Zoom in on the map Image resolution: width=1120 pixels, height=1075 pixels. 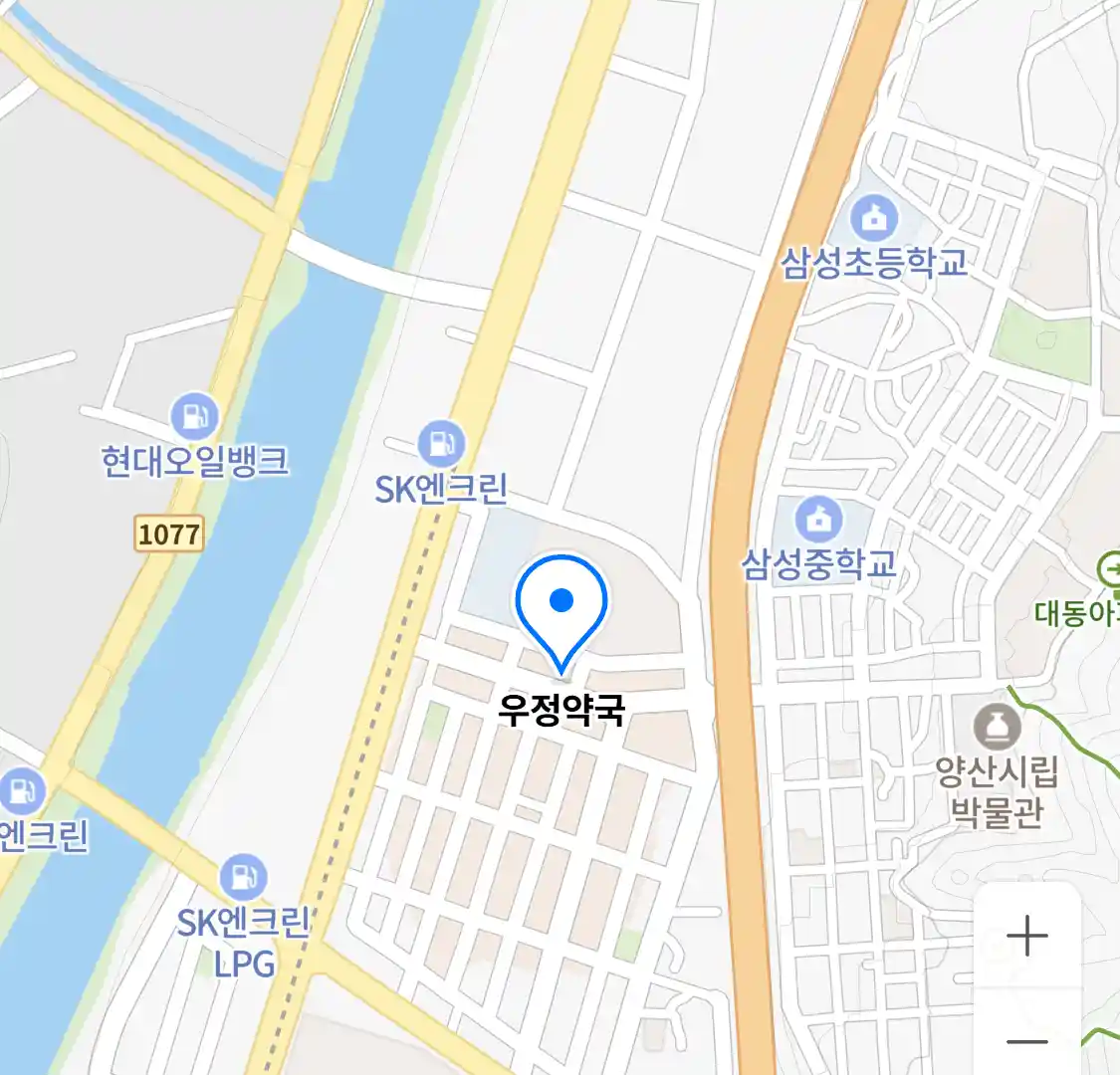[1026, 937]
